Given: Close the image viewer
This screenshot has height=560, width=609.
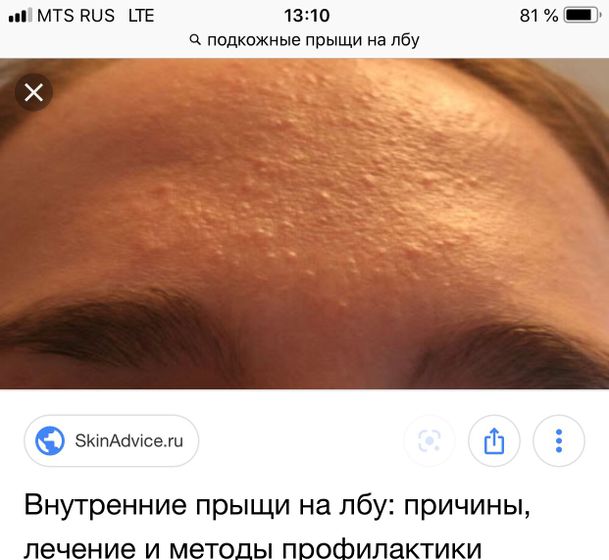Looking at the screenshot, I should coord(33,93).
